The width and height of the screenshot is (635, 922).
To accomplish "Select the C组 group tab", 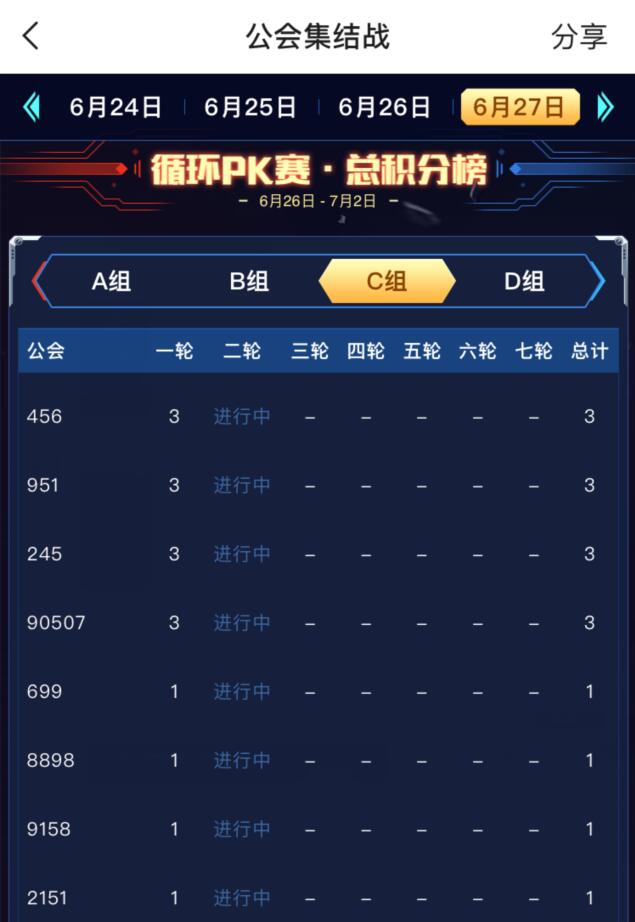I will click(386, 281).
